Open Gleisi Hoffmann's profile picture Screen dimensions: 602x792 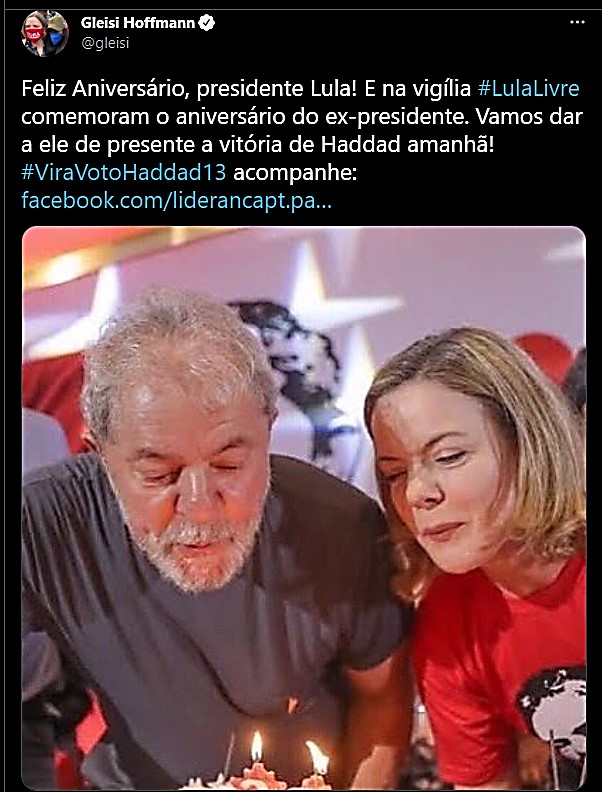pyautogui.click(x=44, y=33)
